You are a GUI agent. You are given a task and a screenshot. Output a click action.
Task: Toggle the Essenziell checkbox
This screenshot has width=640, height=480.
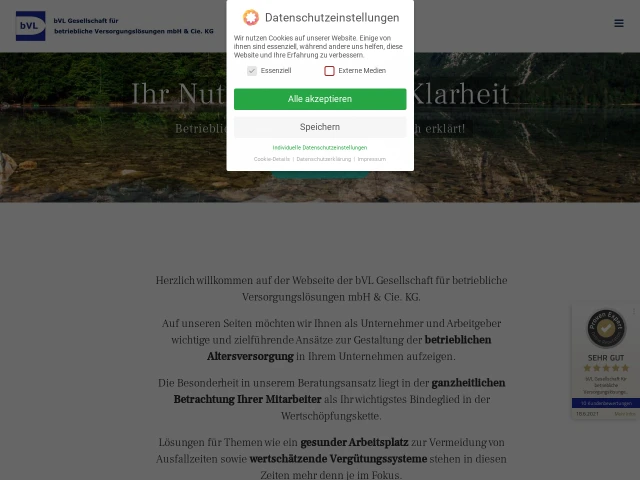[252, 71]
